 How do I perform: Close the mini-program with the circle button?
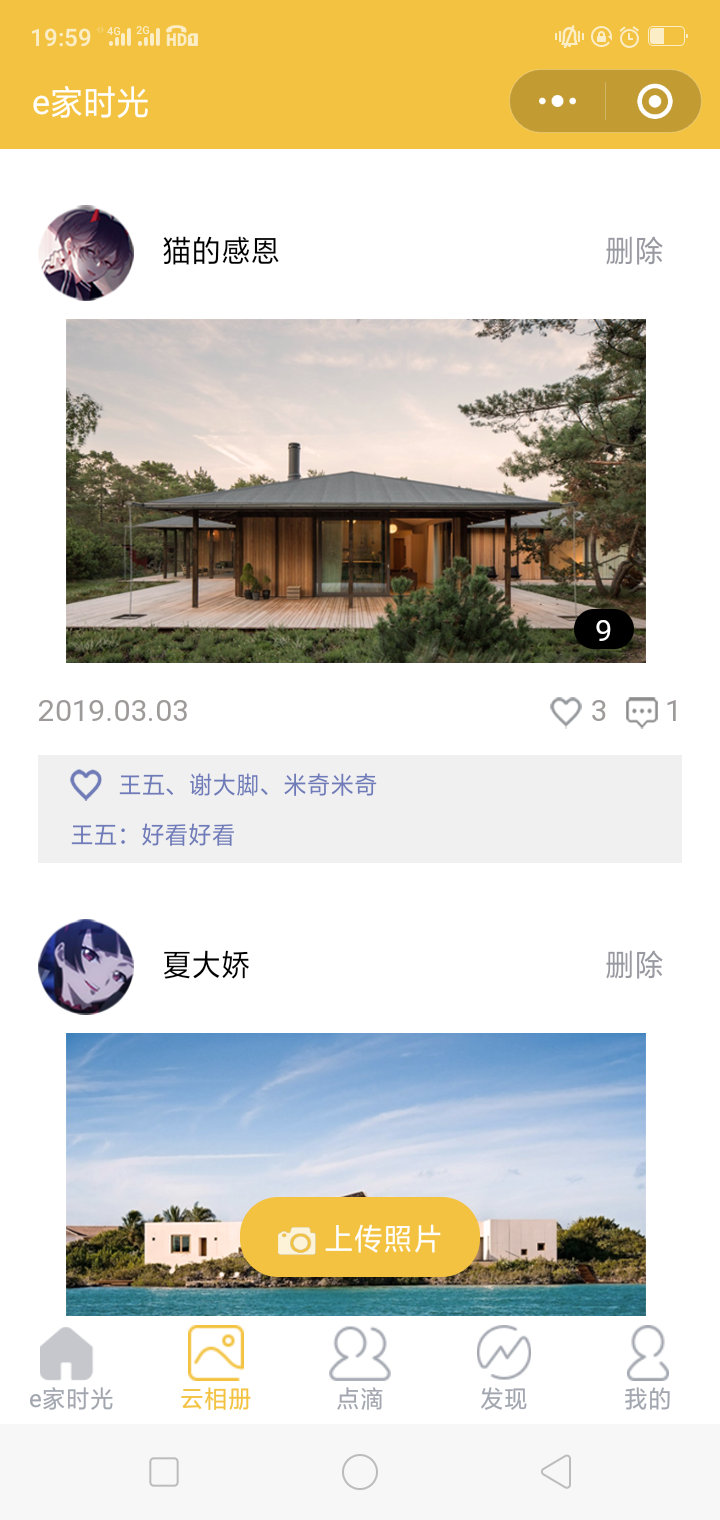pyautogui.click(x=655, y=101)
